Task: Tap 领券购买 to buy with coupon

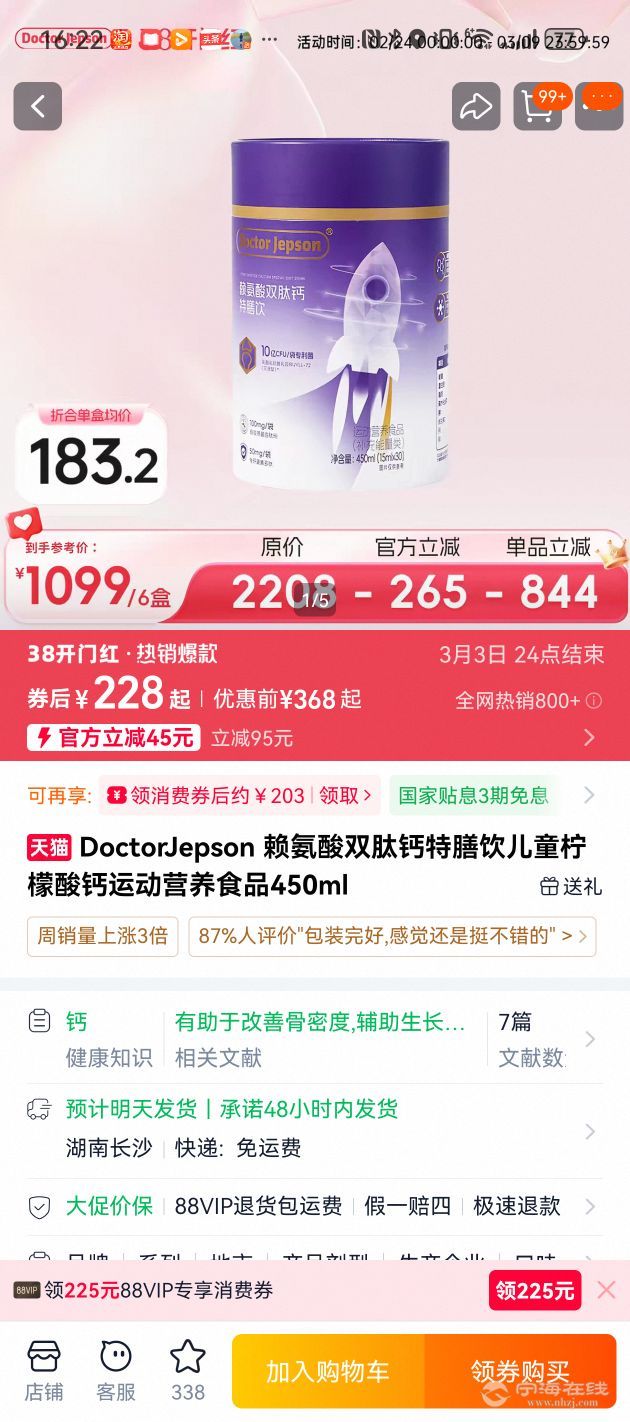Action: click(520, 1371)
